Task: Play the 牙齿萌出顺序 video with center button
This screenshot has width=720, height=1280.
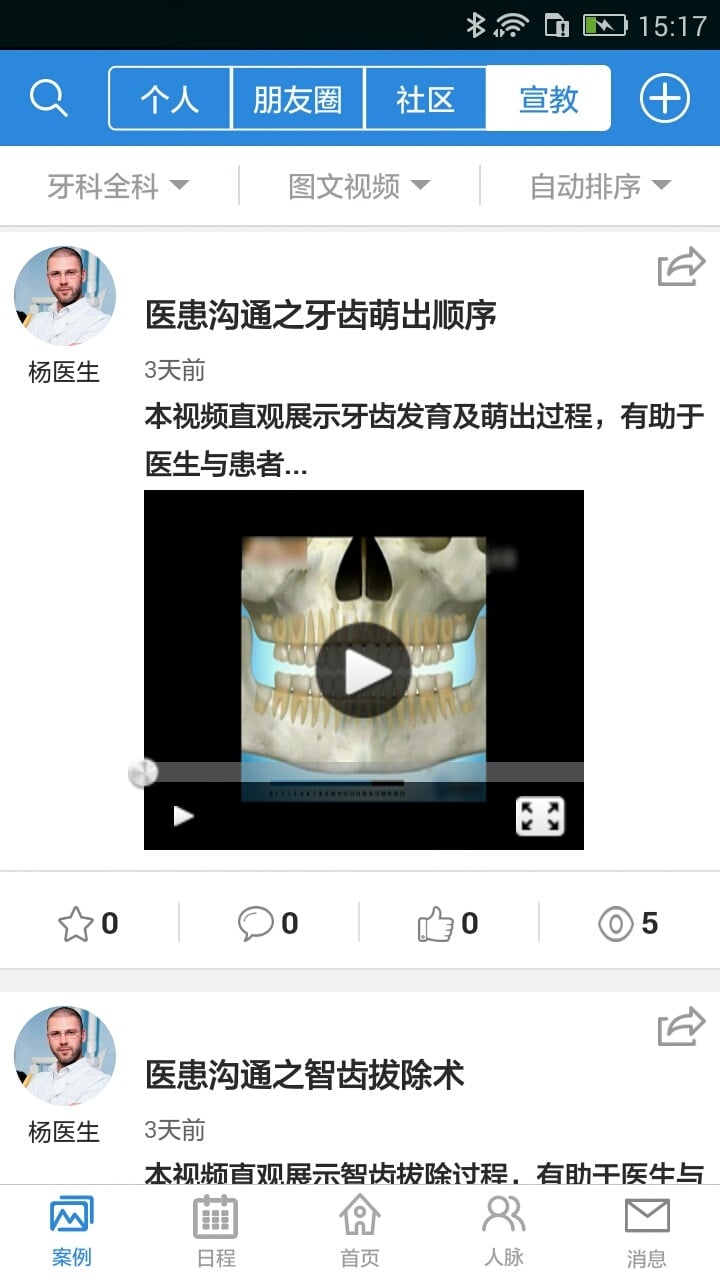Action: [x=363, y=671]
